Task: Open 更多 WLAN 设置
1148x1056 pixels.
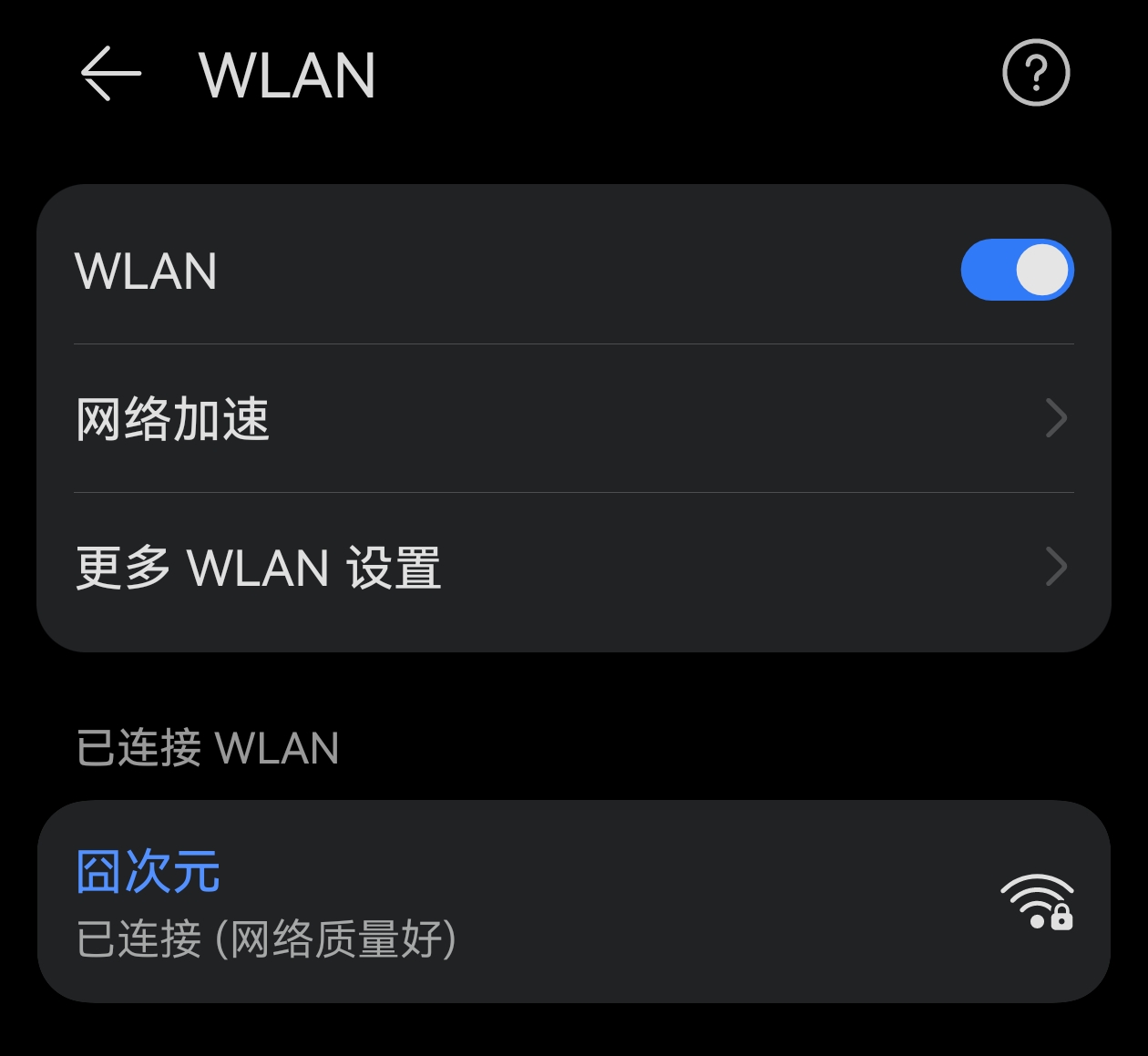Action: [x=572, y=568]
